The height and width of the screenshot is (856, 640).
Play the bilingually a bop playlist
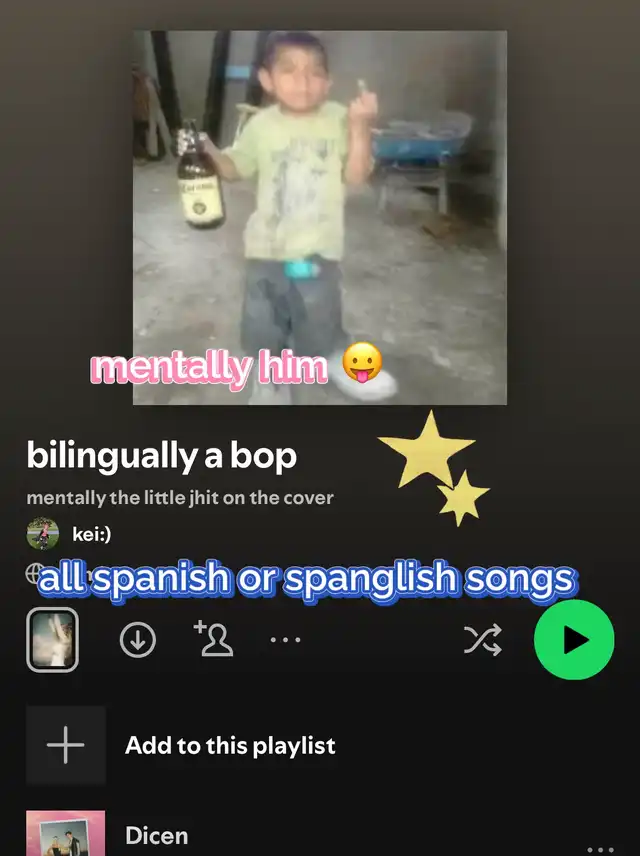(574, 639)
